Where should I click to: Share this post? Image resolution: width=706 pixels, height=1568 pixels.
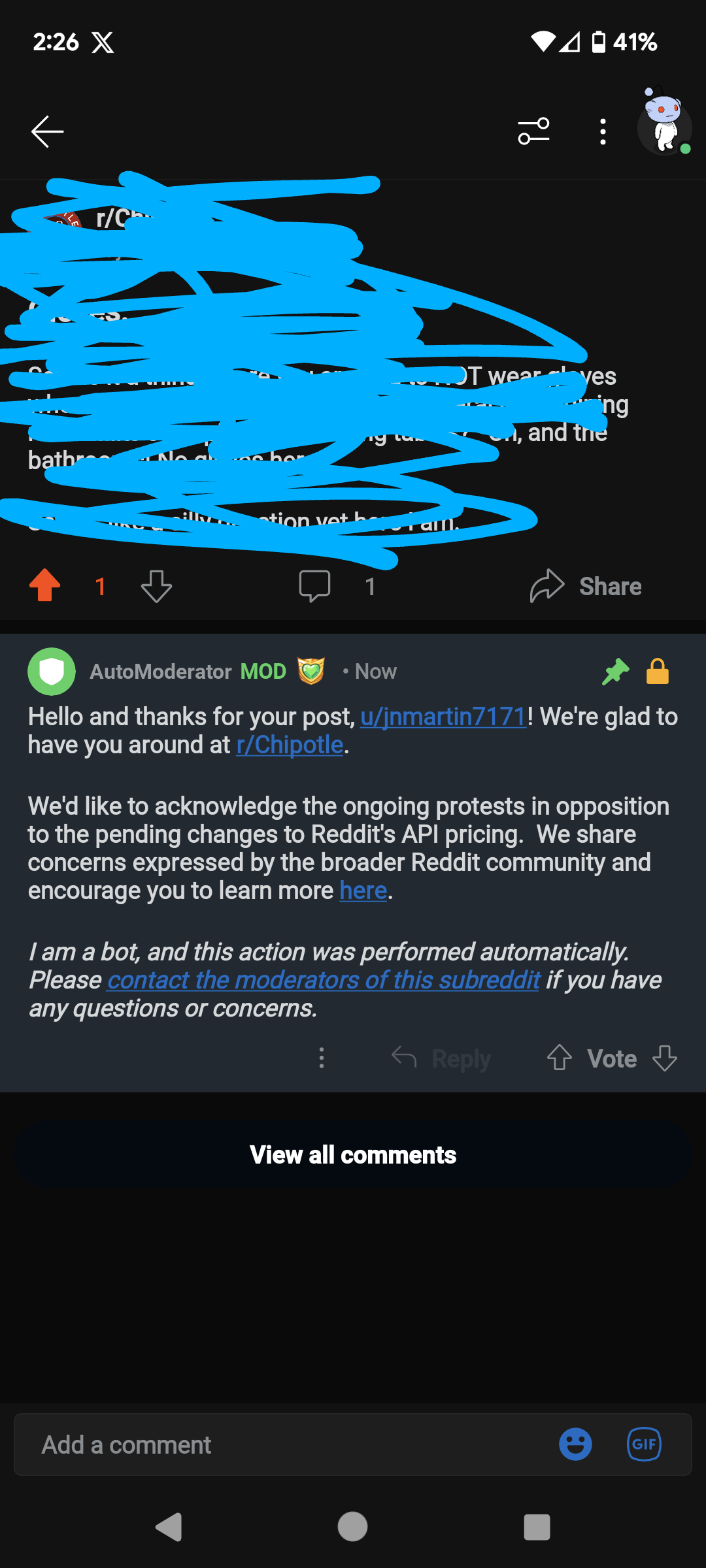click(586, 585)
